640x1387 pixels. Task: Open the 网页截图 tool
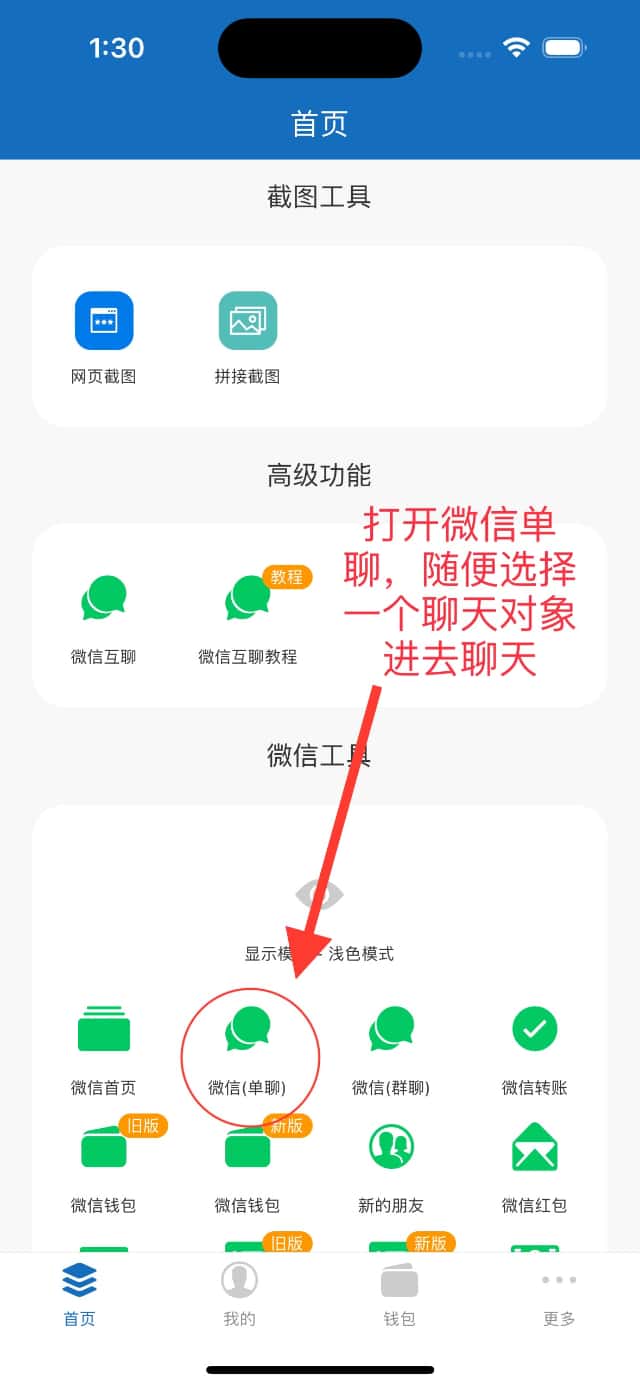(x=104, y=322)
